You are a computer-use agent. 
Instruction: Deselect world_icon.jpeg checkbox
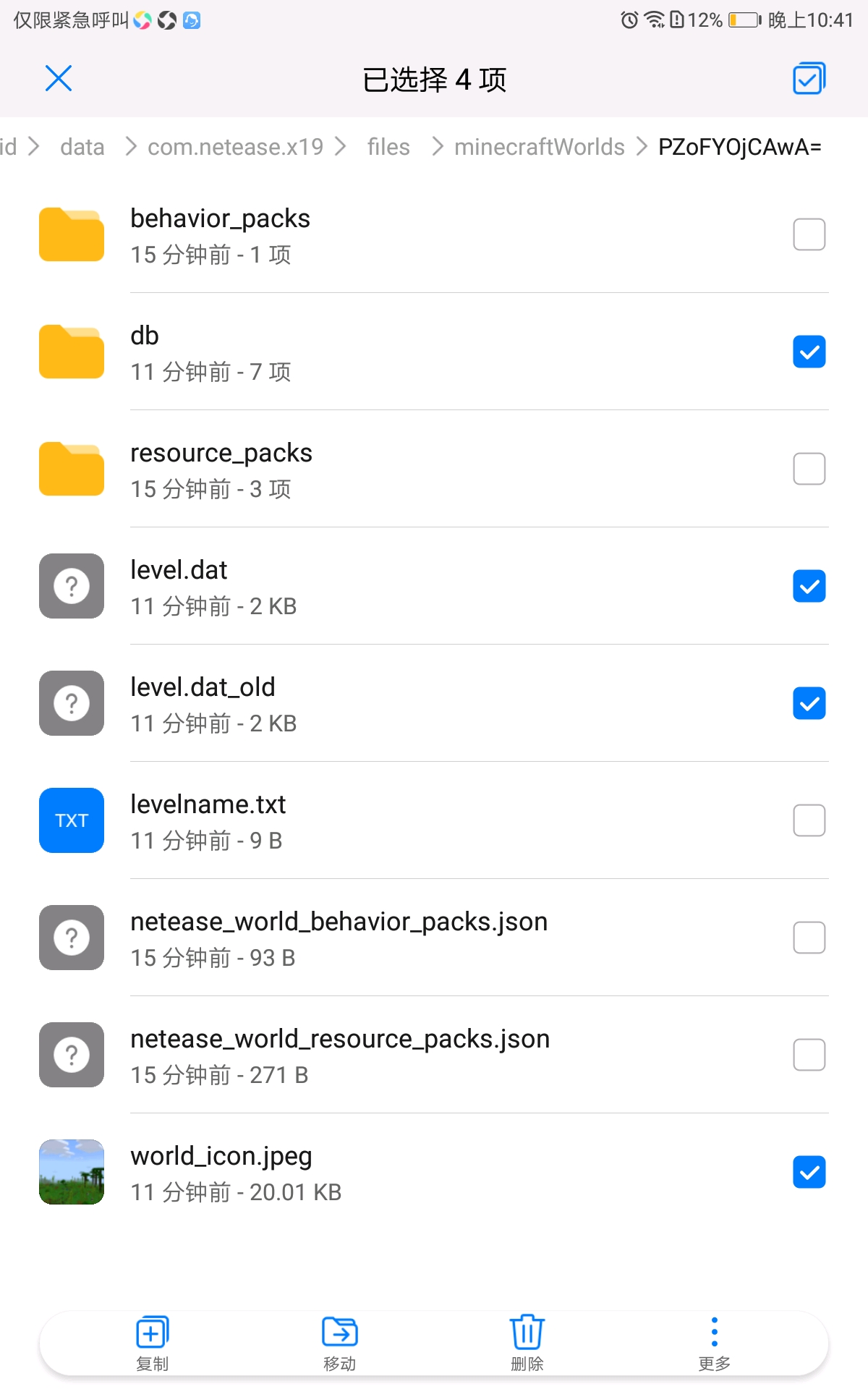(809, 1172)
